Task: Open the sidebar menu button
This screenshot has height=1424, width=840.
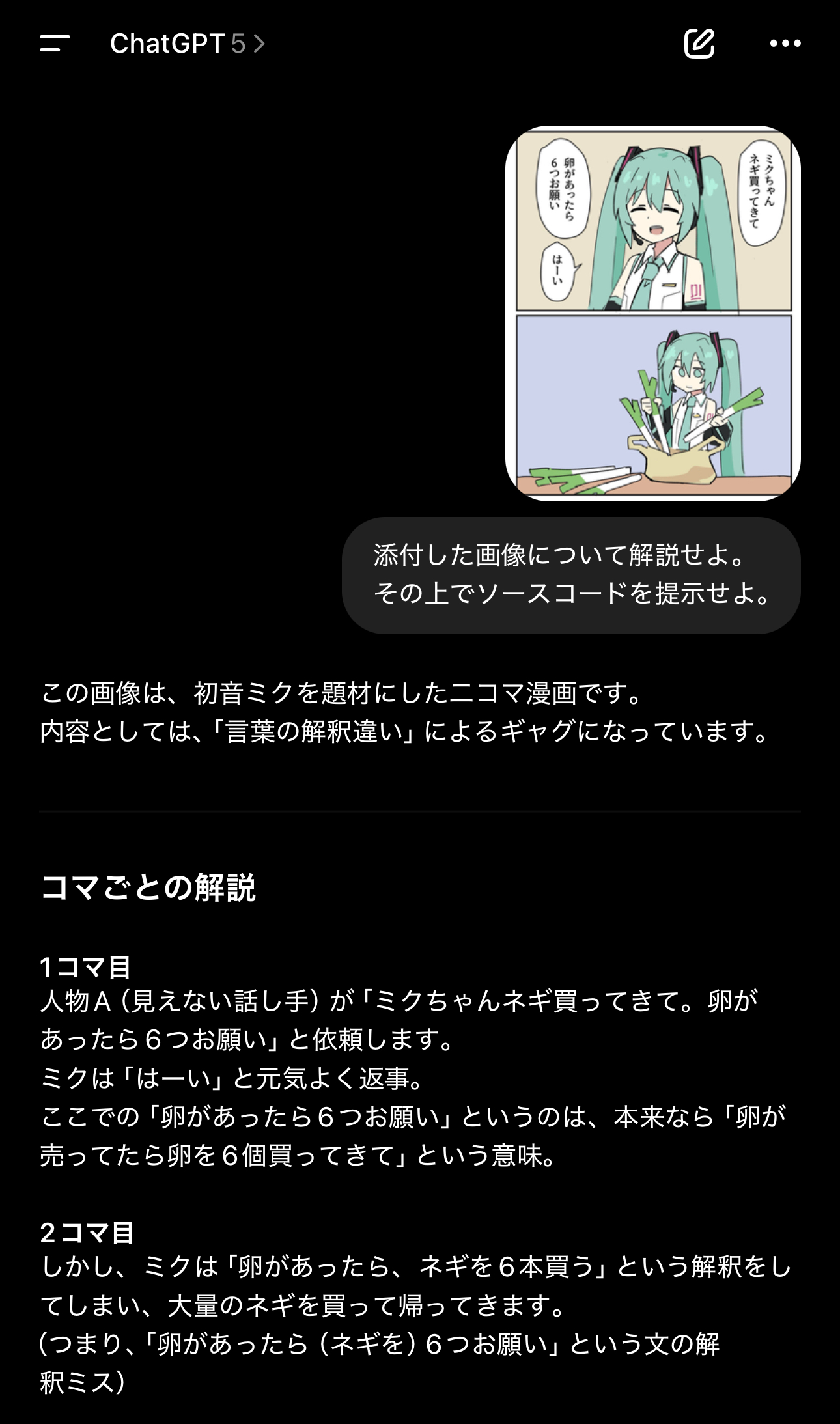Action: click(55, 44)
